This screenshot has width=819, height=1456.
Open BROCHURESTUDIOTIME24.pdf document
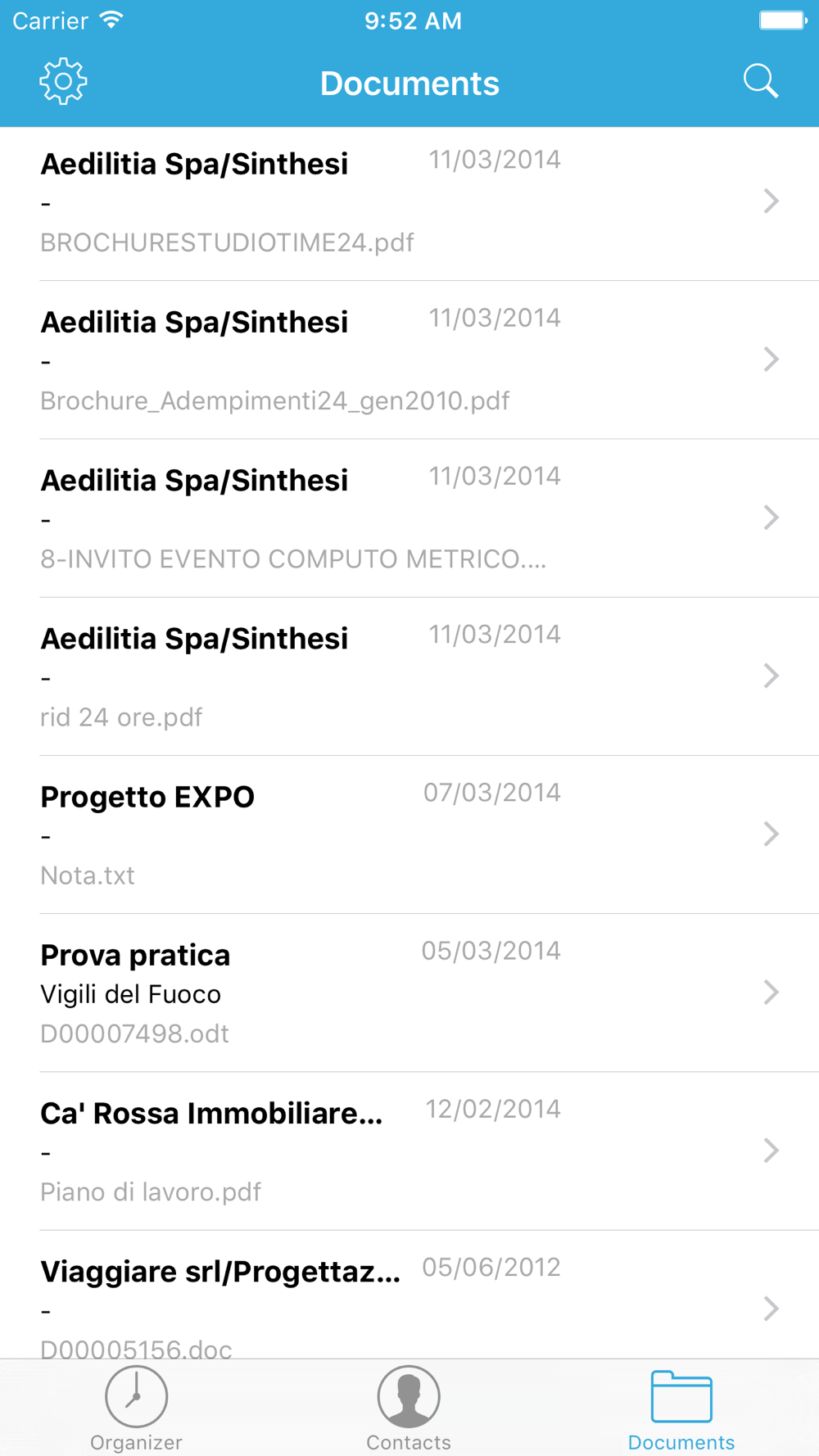click(x=409, y=203)
